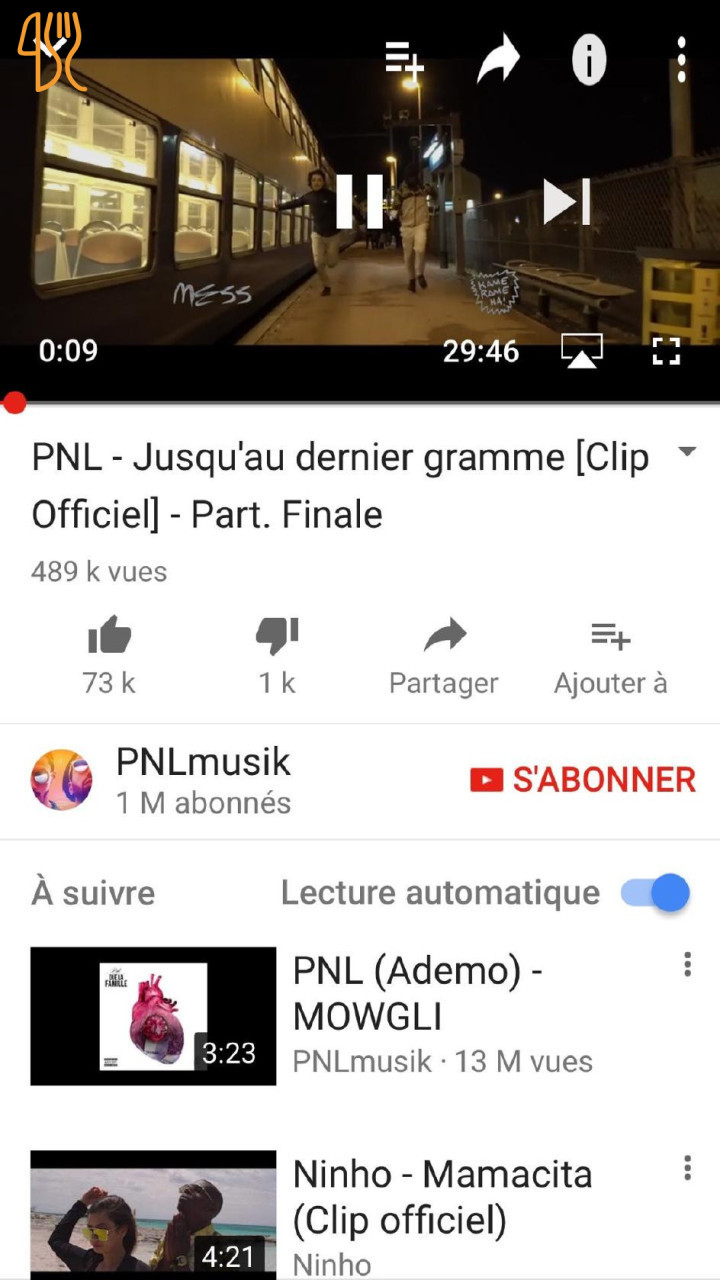Viewport: 720px width, 1280px height.
Task: Play PNL (Ademo) - MOWGLI video
Action: pos(153,1015)
